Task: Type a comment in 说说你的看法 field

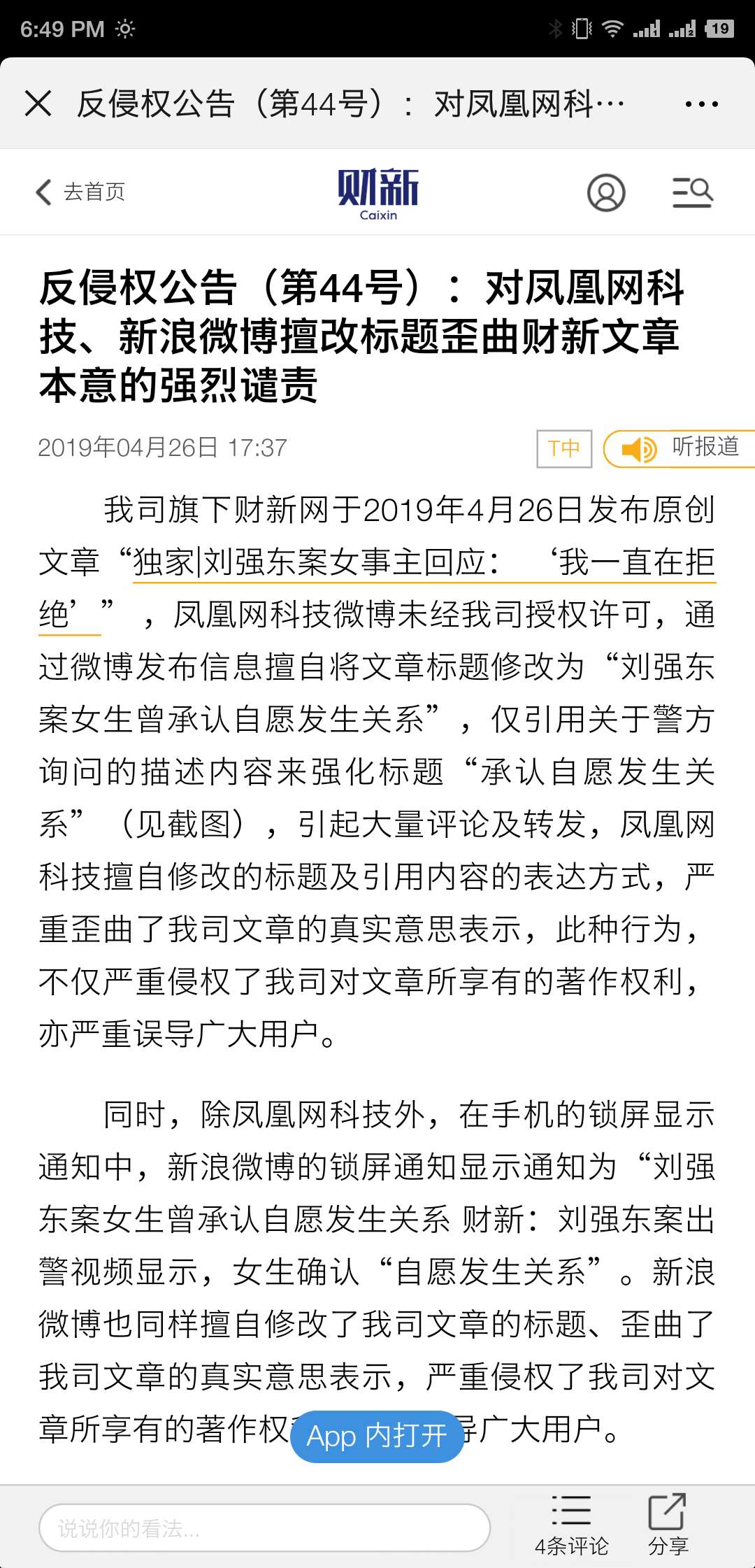Action: coord(264,1528)
